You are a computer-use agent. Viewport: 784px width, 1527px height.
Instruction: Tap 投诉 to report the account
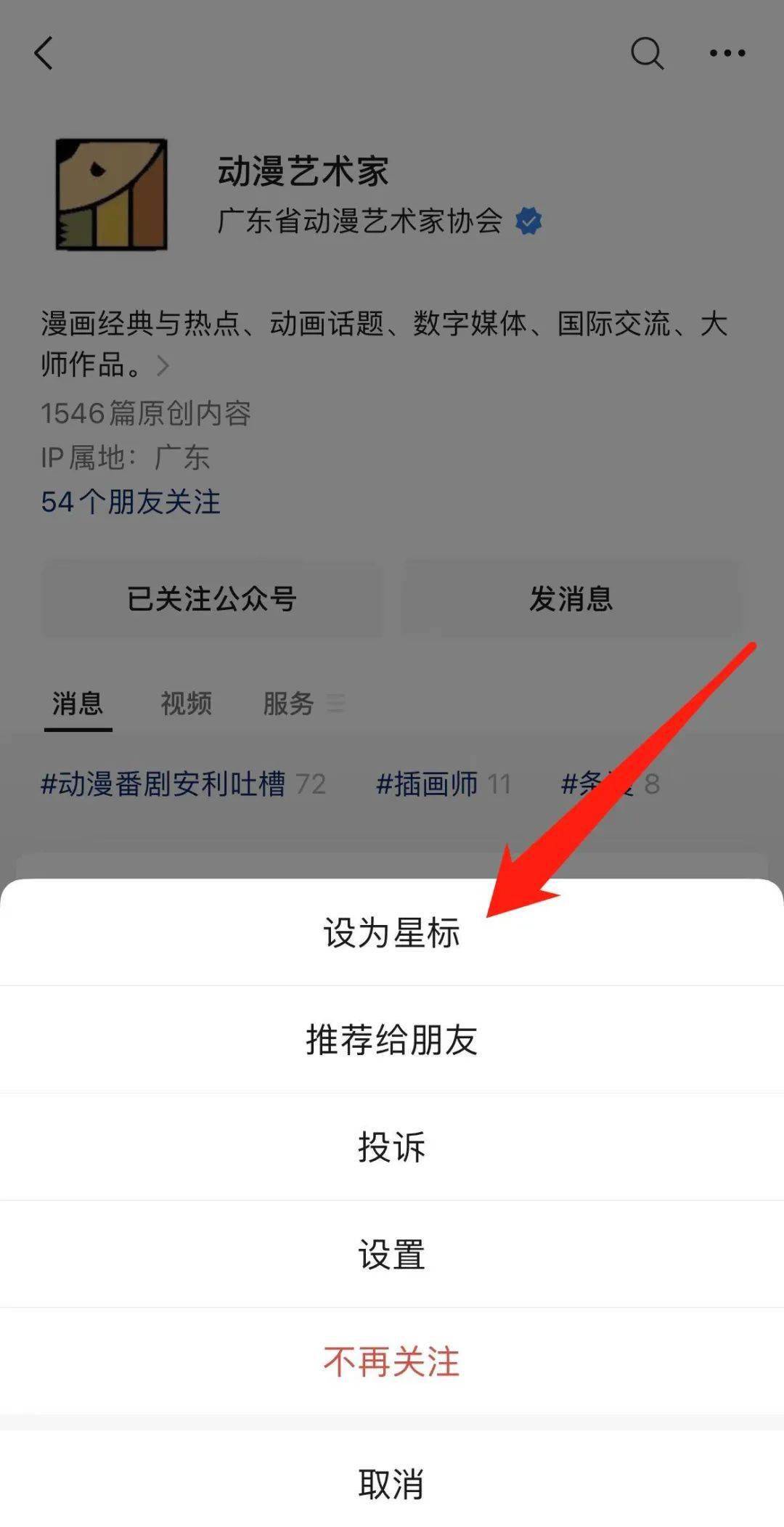(x=391, y=1147)
